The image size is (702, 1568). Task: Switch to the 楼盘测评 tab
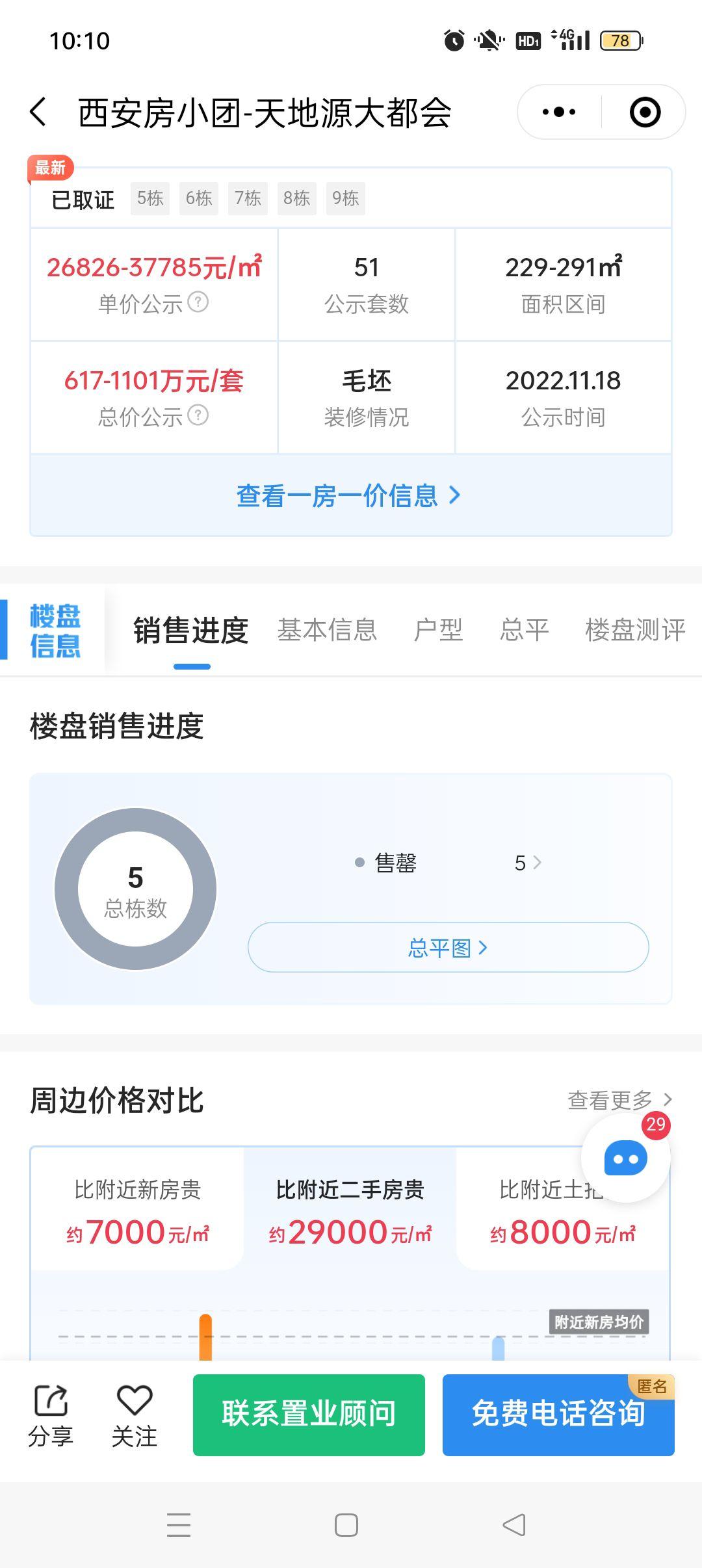tap(635, 630)
